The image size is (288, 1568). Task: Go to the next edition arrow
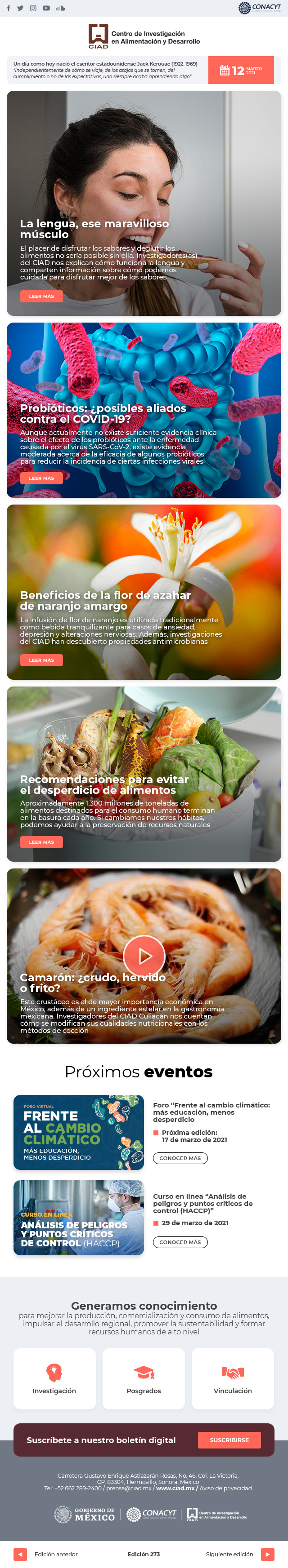click(x=267, y=1554)
